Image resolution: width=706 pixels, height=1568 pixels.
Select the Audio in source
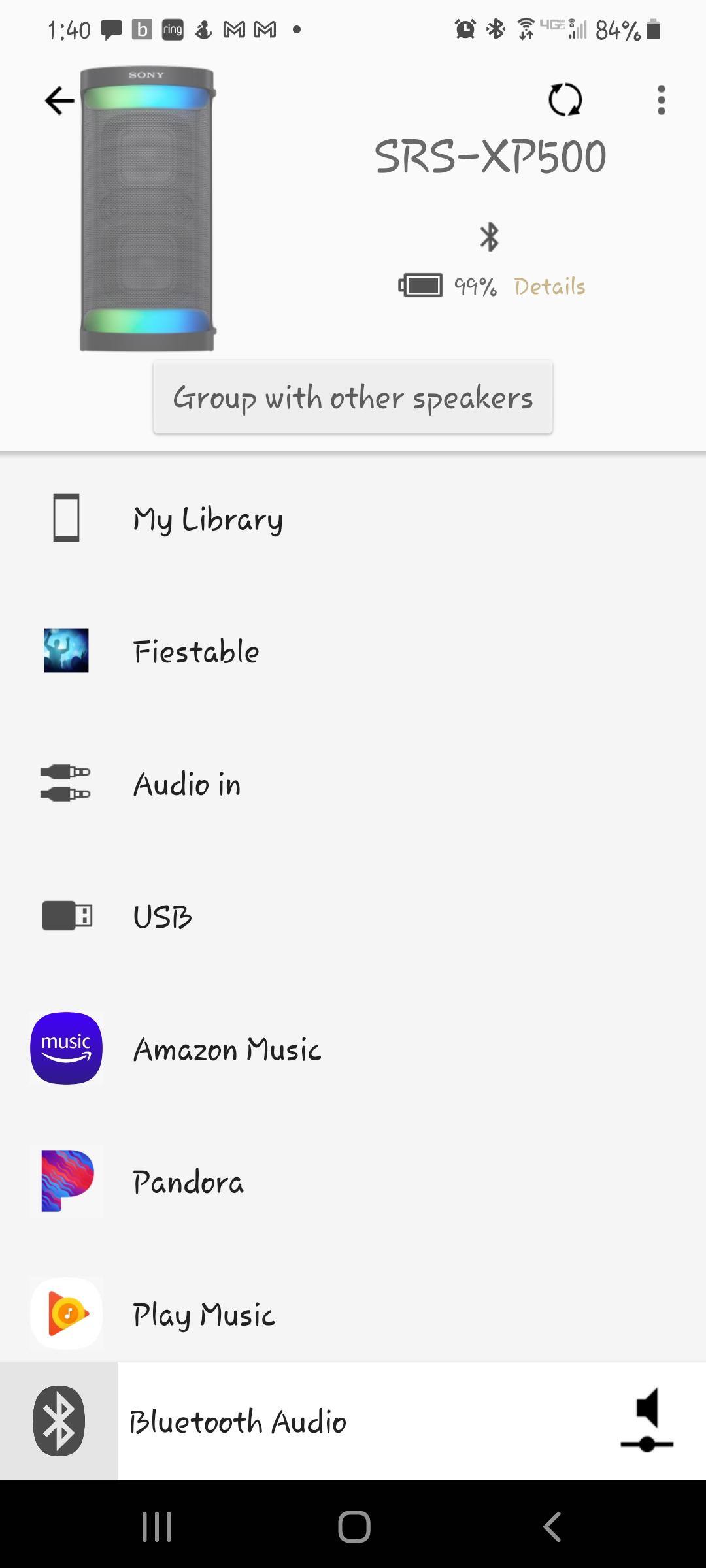(x=187, y=784)
